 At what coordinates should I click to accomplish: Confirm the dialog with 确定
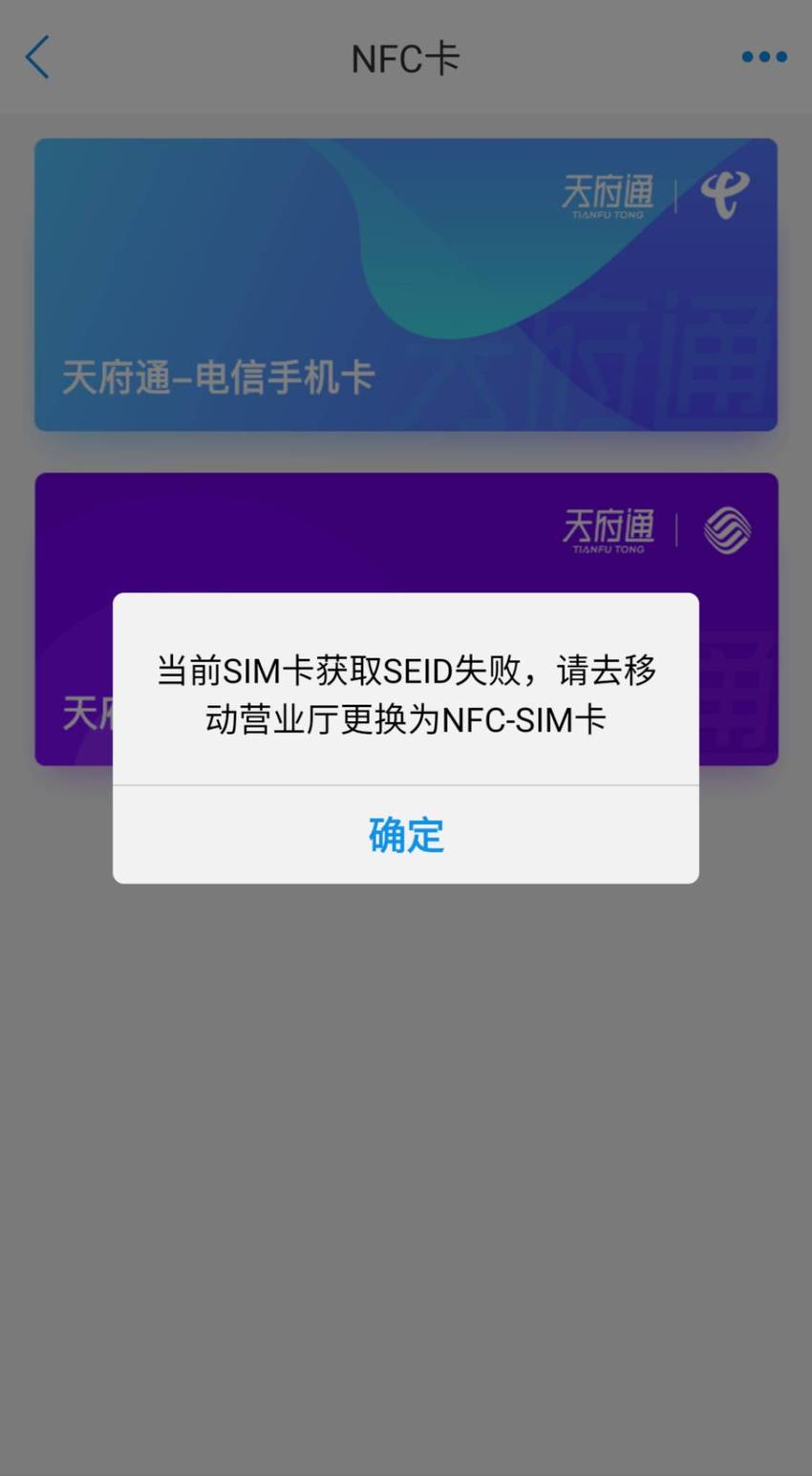406,835
